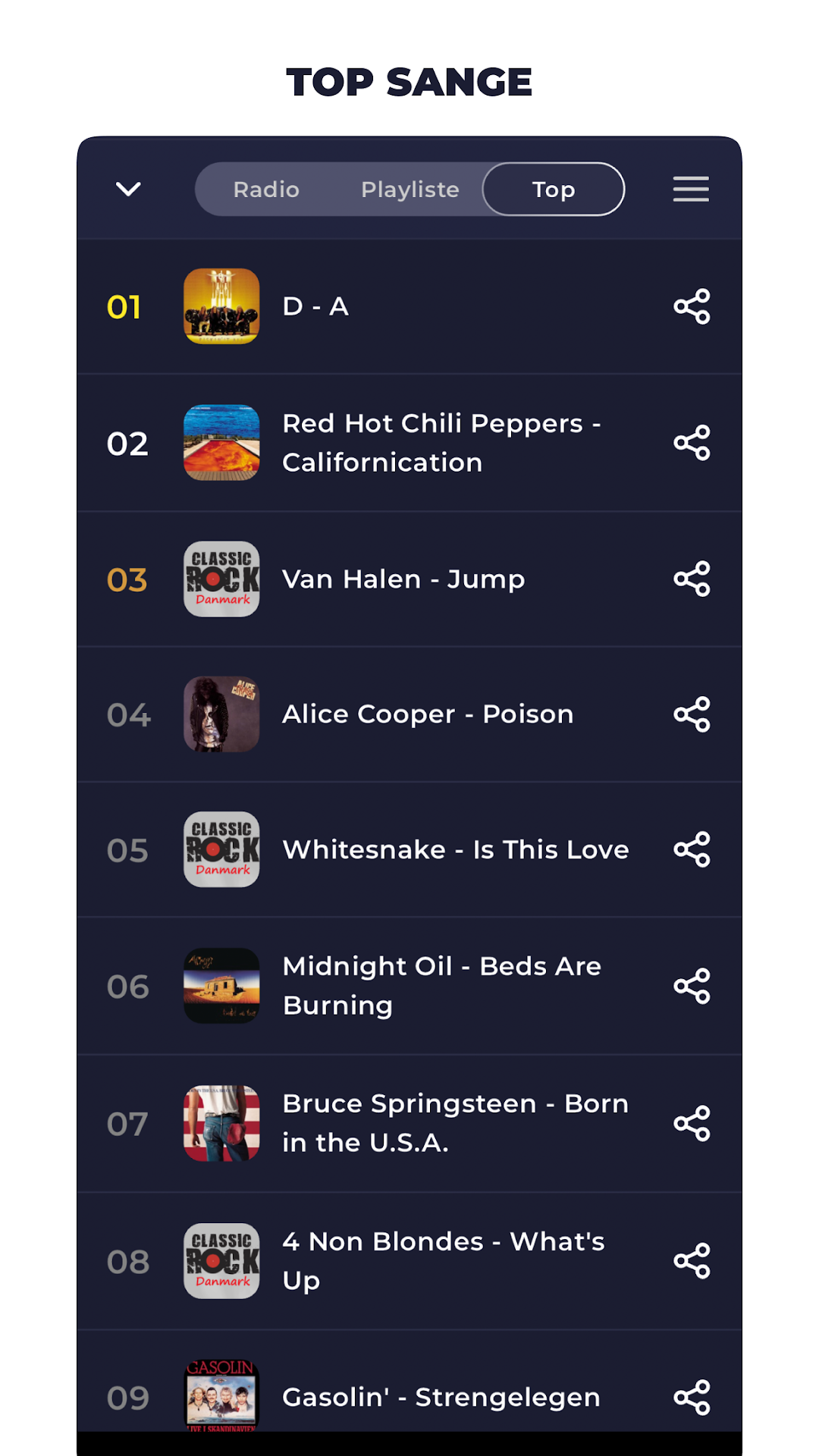Screen dimensions: 819x1456
Task: Open Van Halen - Jump
Action: coord(409,579)
